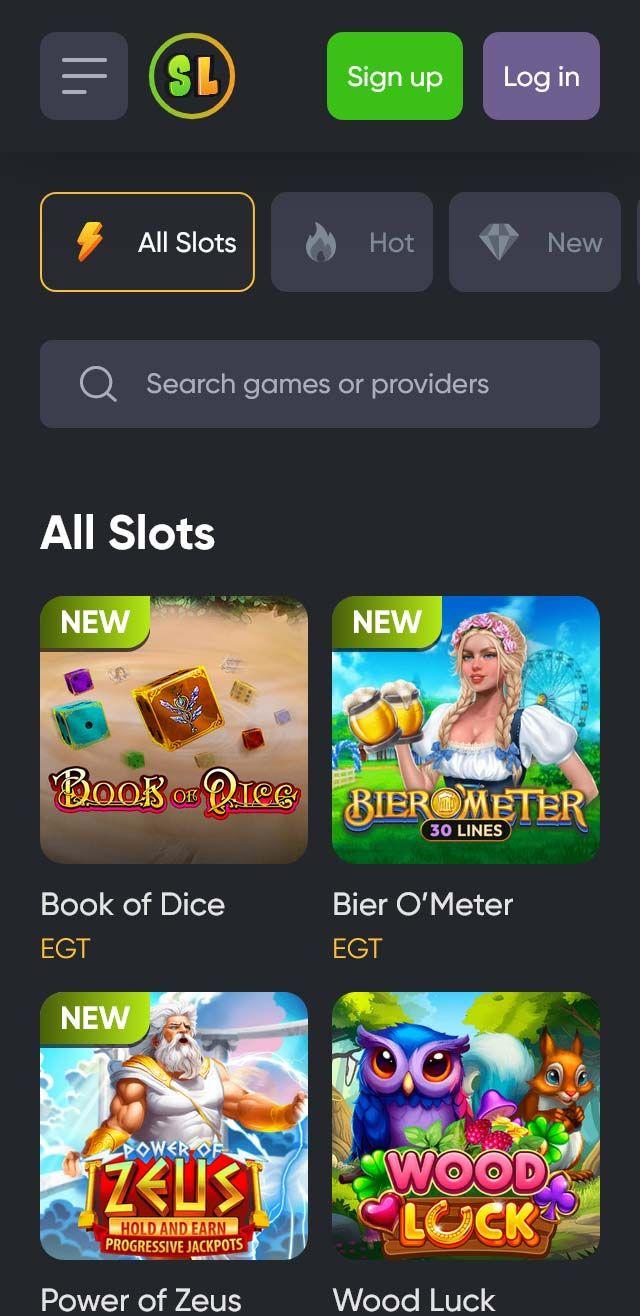This screenshot has height=1316, width=640.
Task: Play the Wood Luck slot
Action: tap(466, 1126)
